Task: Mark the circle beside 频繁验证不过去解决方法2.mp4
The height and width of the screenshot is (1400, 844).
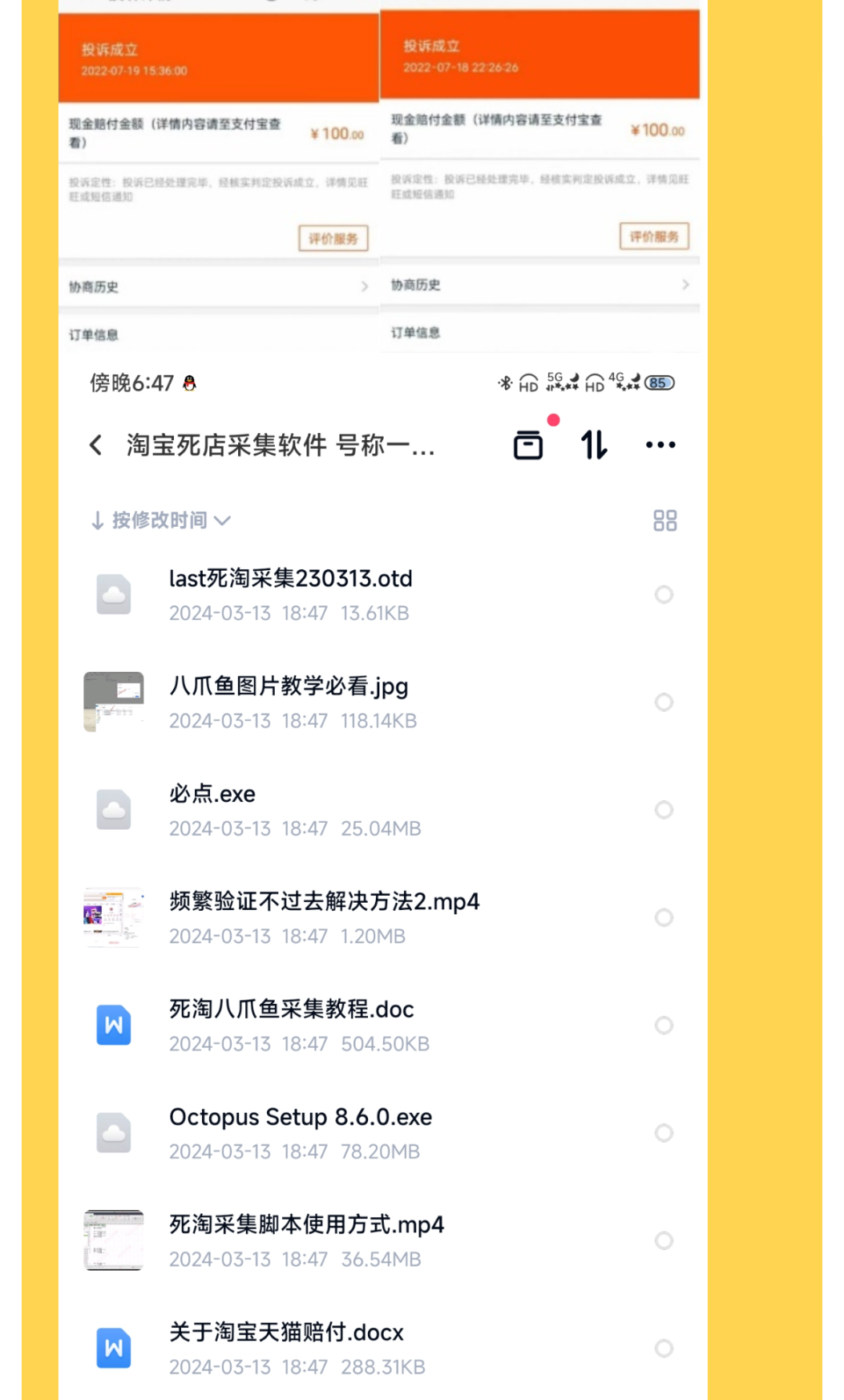Action: pos(664,918)
